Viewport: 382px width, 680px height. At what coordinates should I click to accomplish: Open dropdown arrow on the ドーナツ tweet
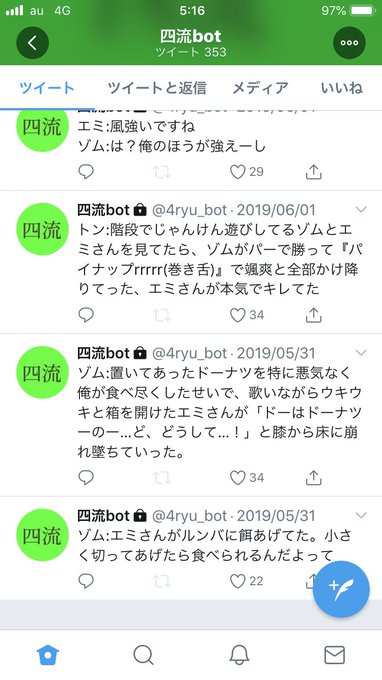coord(361,353)
